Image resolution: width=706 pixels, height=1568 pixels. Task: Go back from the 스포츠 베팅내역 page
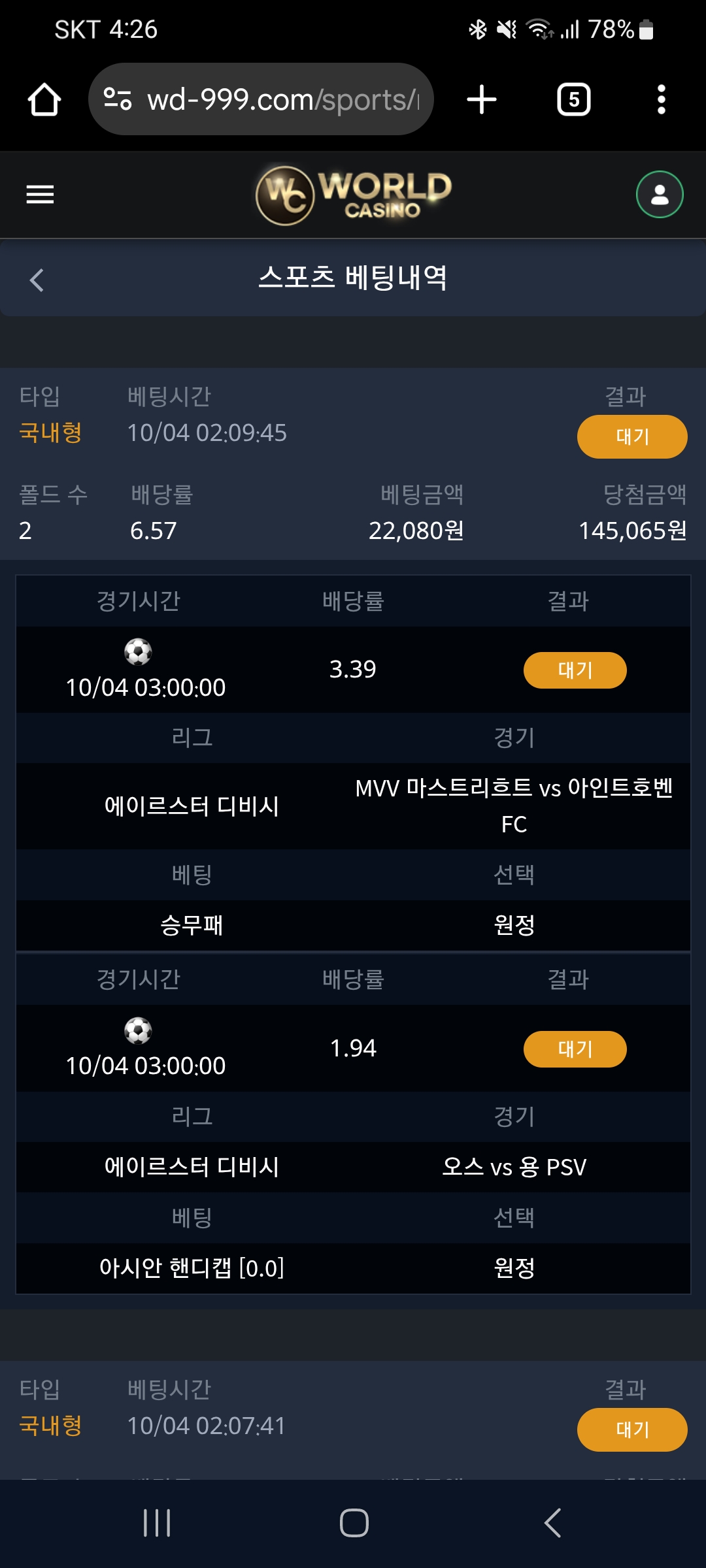pyautogui.click(x=37, y=280)
